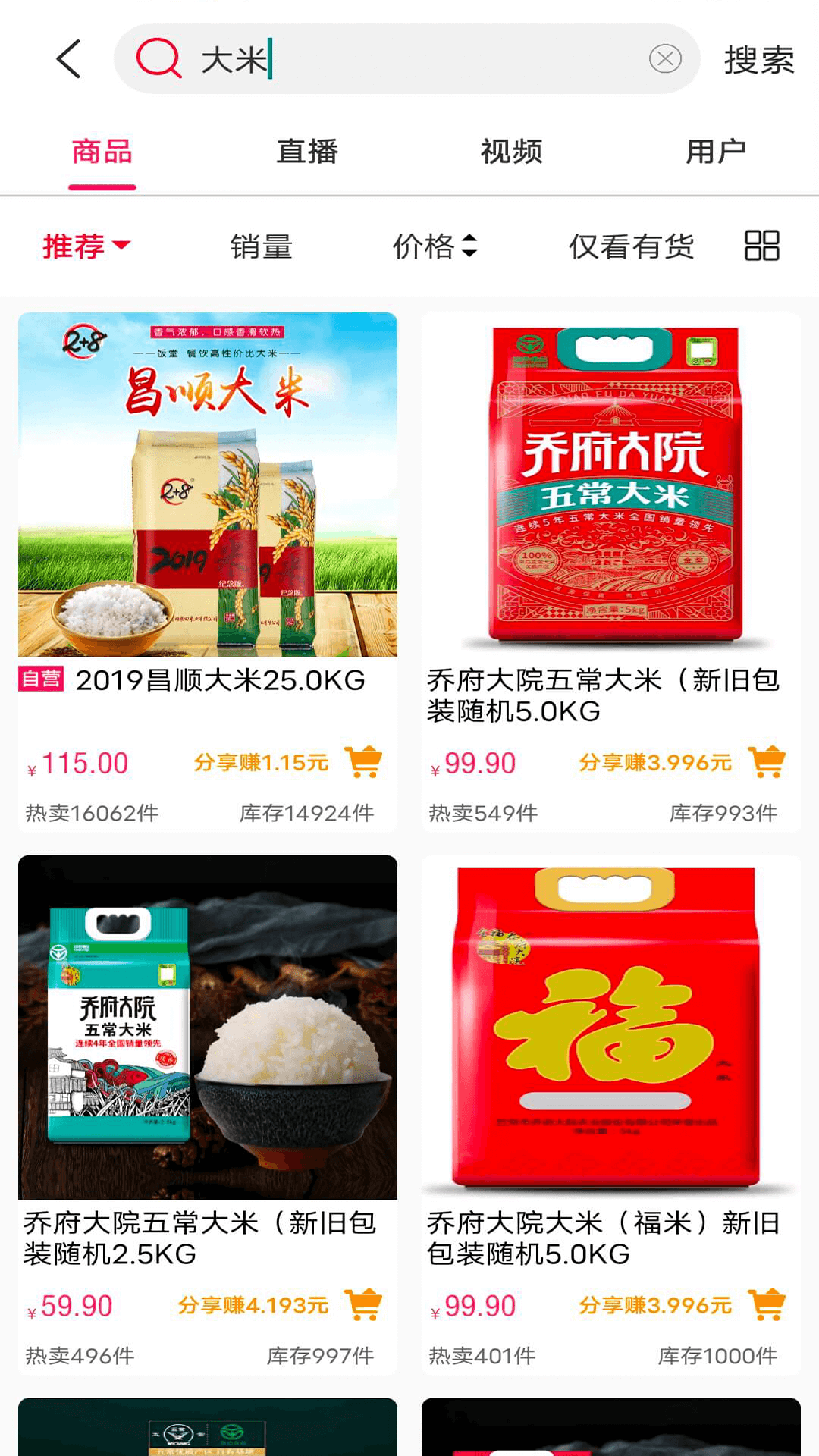Image resolution: width=819 pixels, height=1456 pixels.
Task: Open 乔府大院五常大米 2.5KG product card
Action: [x=208, y=1028]
